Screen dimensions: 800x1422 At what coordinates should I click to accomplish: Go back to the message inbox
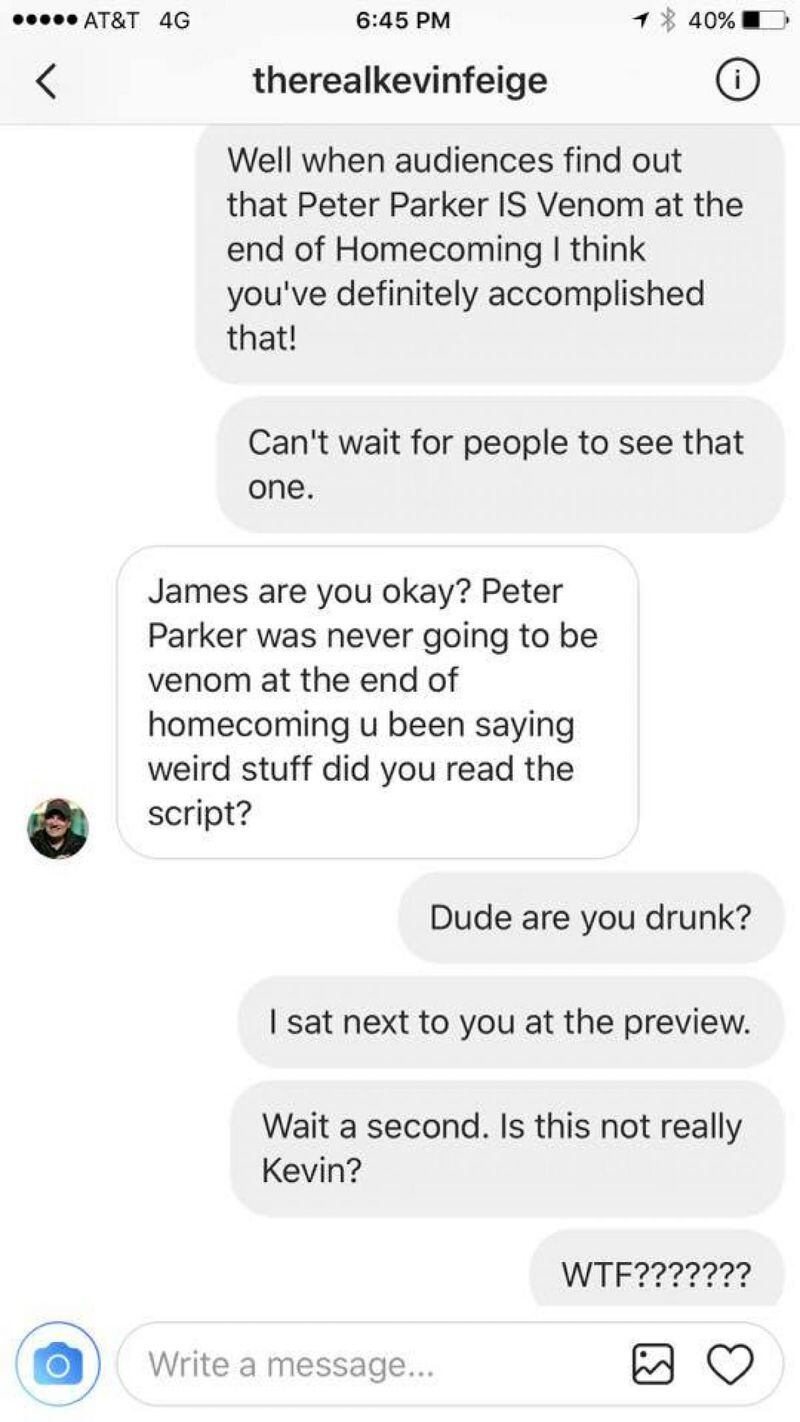coord(46,82)
